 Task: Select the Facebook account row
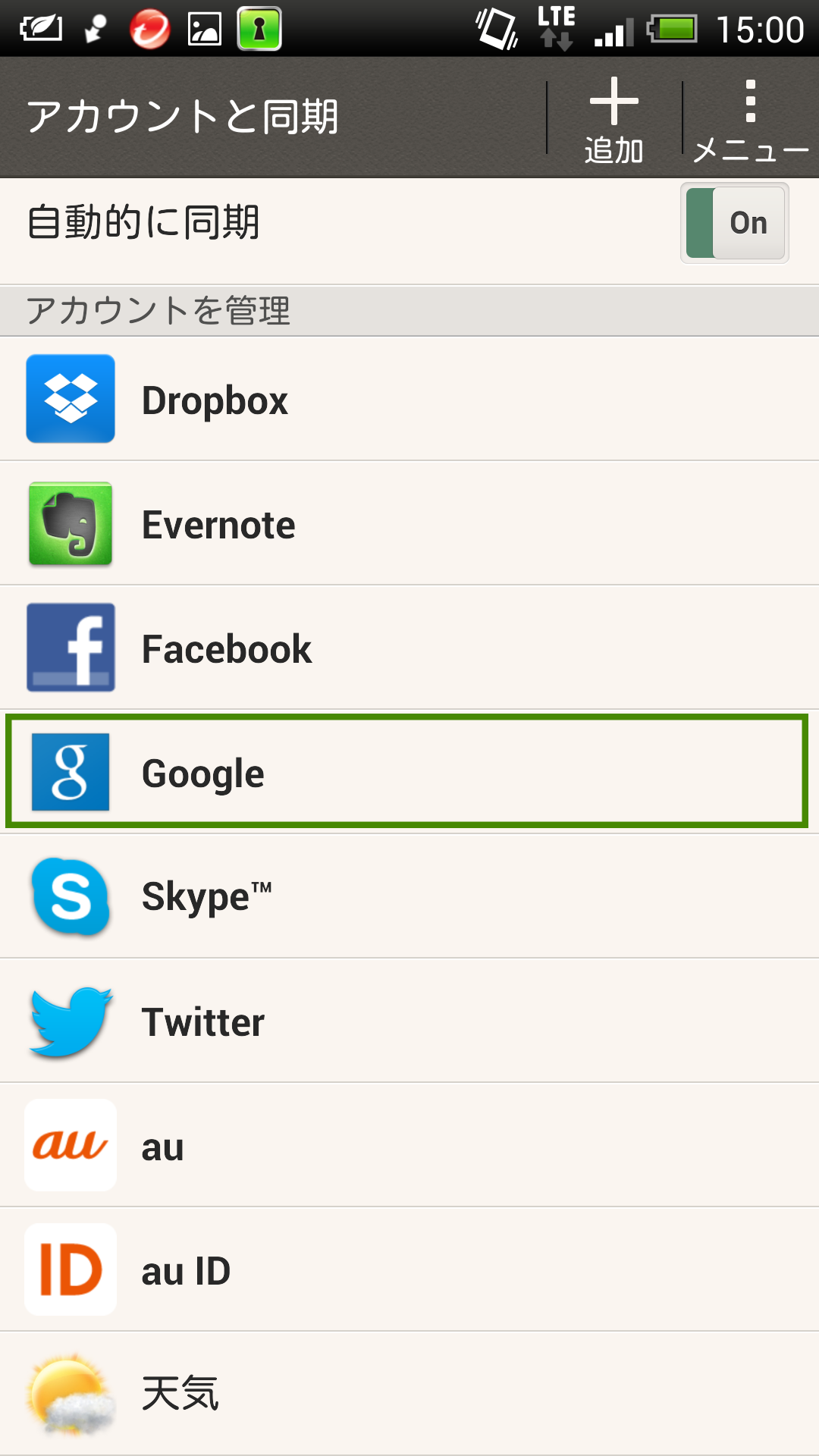click(x=409, y=648)
